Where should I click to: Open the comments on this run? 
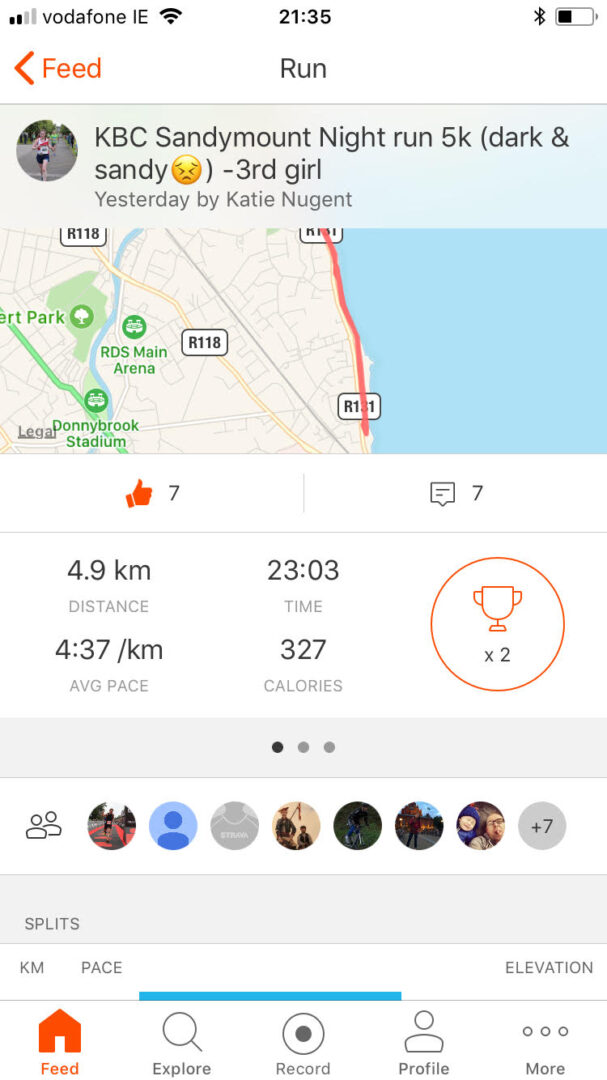(x=443, y=493)
